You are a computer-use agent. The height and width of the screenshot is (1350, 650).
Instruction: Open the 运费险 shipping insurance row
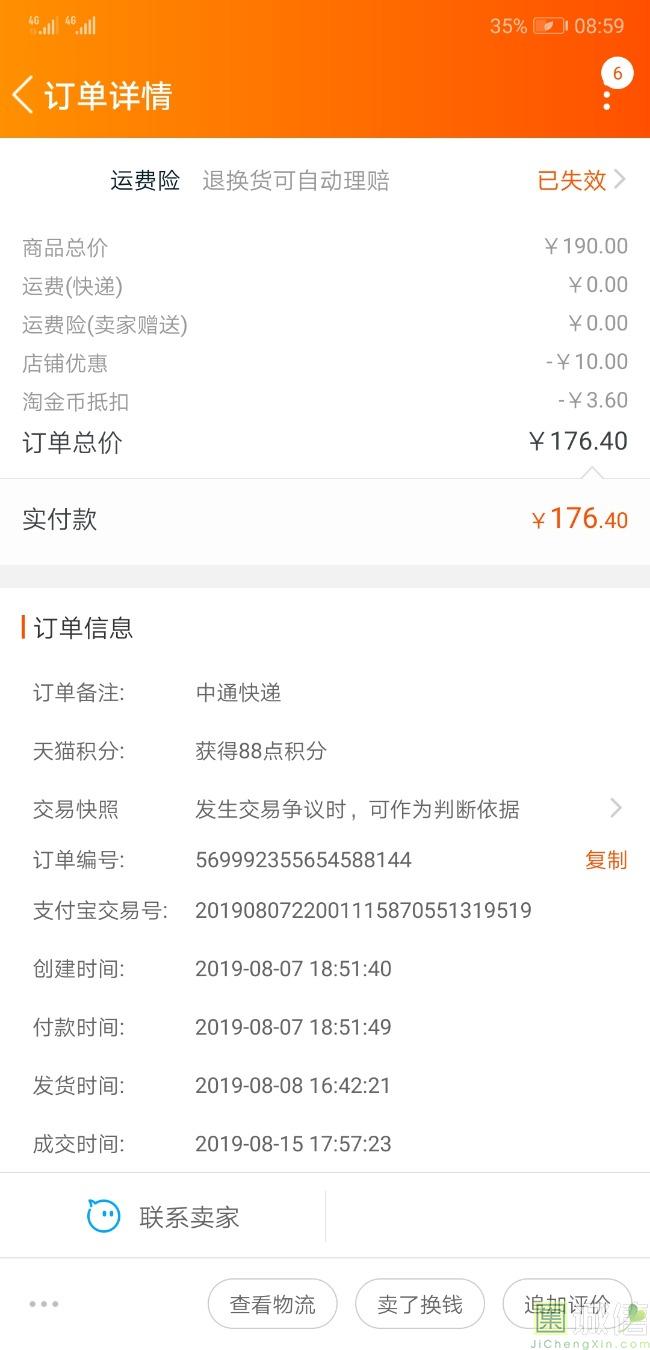pyautogui.click(x=325, y=180)
